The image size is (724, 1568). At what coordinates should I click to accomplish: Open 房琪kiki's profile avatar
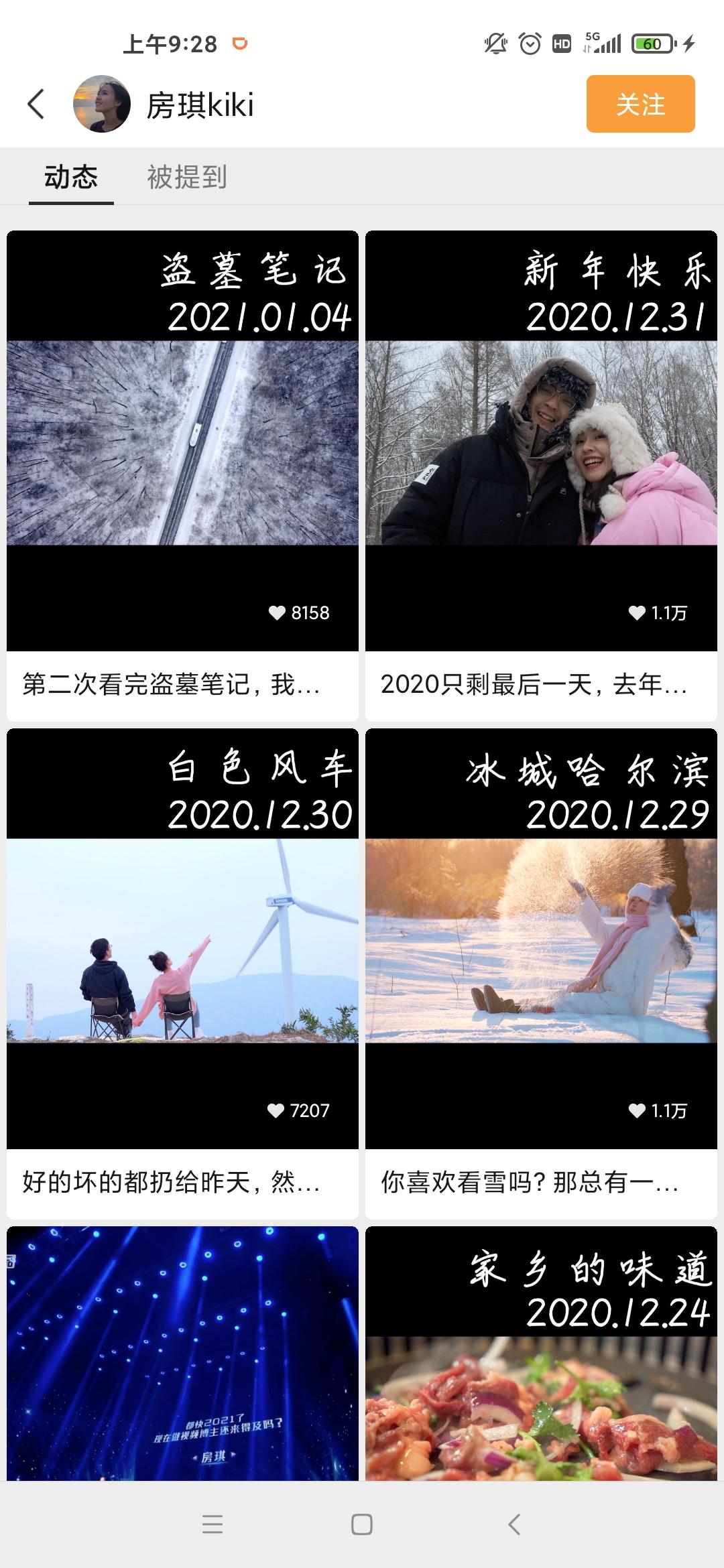point(101,104)
